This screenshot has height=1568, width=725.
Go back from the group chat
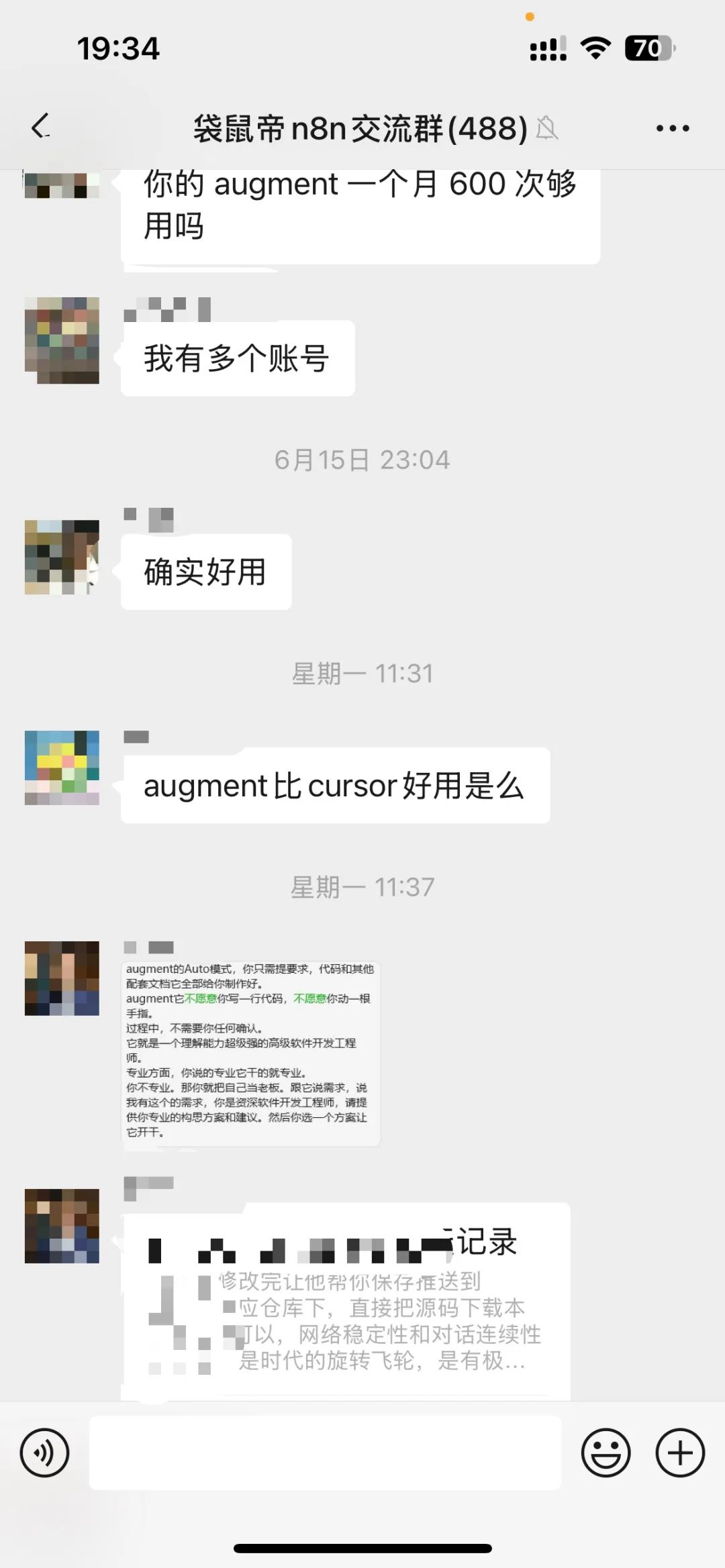tap(42, 127)
